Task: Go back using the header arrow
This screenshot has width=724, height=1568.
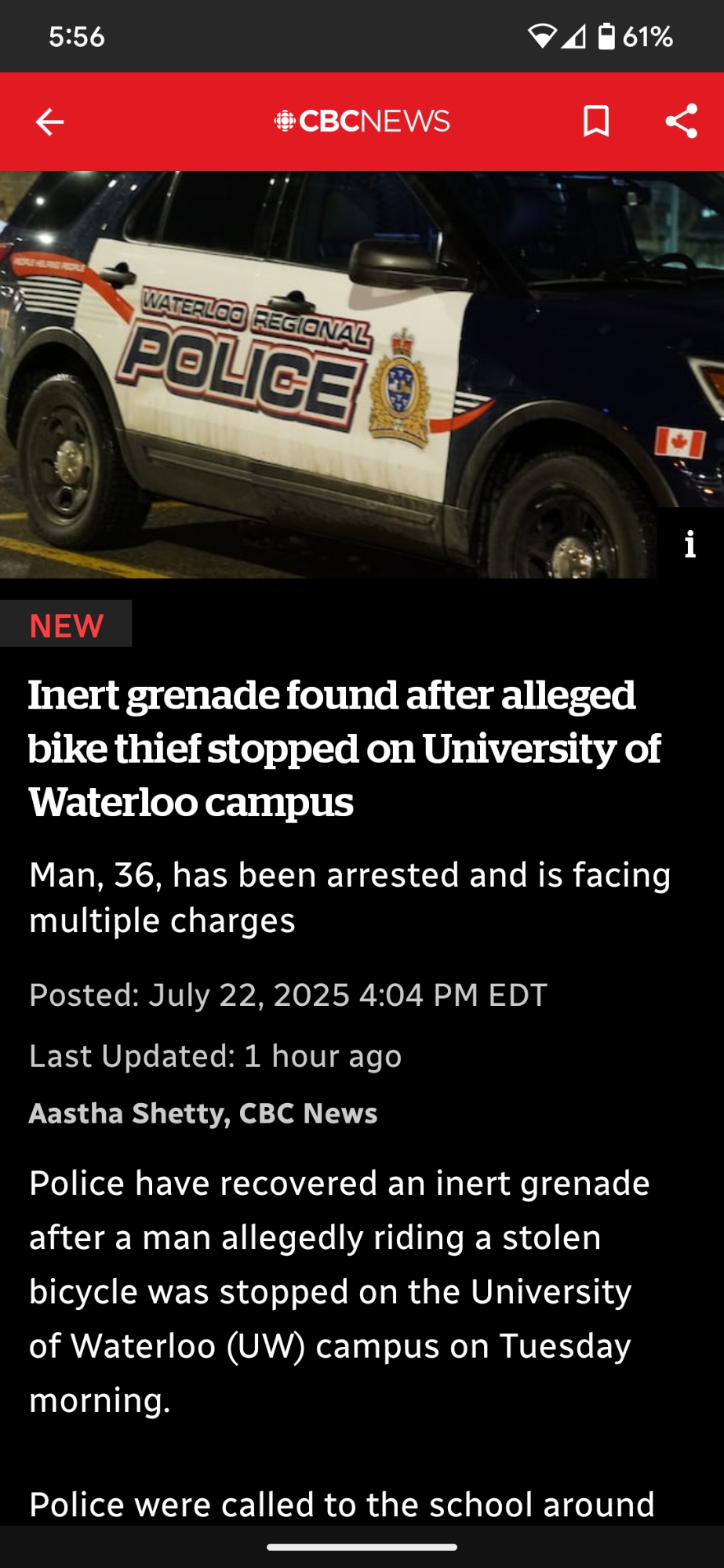Action: point(49,122)
